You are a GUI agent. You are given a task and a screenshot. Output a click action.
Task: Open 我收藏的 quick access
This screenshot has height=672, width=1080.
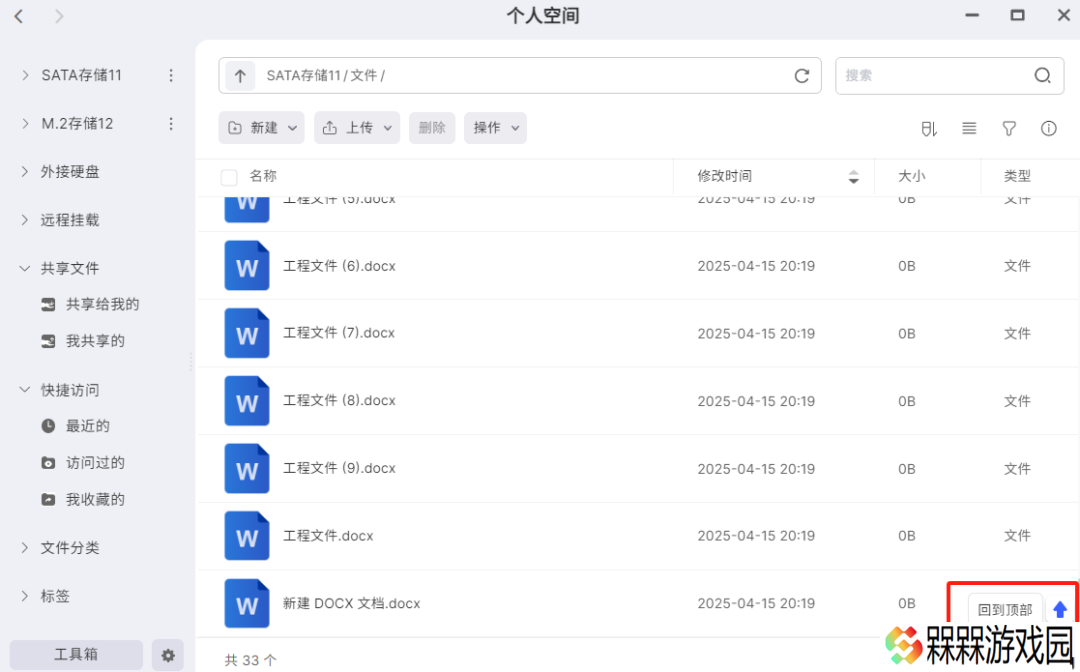[x=95, y=499]
